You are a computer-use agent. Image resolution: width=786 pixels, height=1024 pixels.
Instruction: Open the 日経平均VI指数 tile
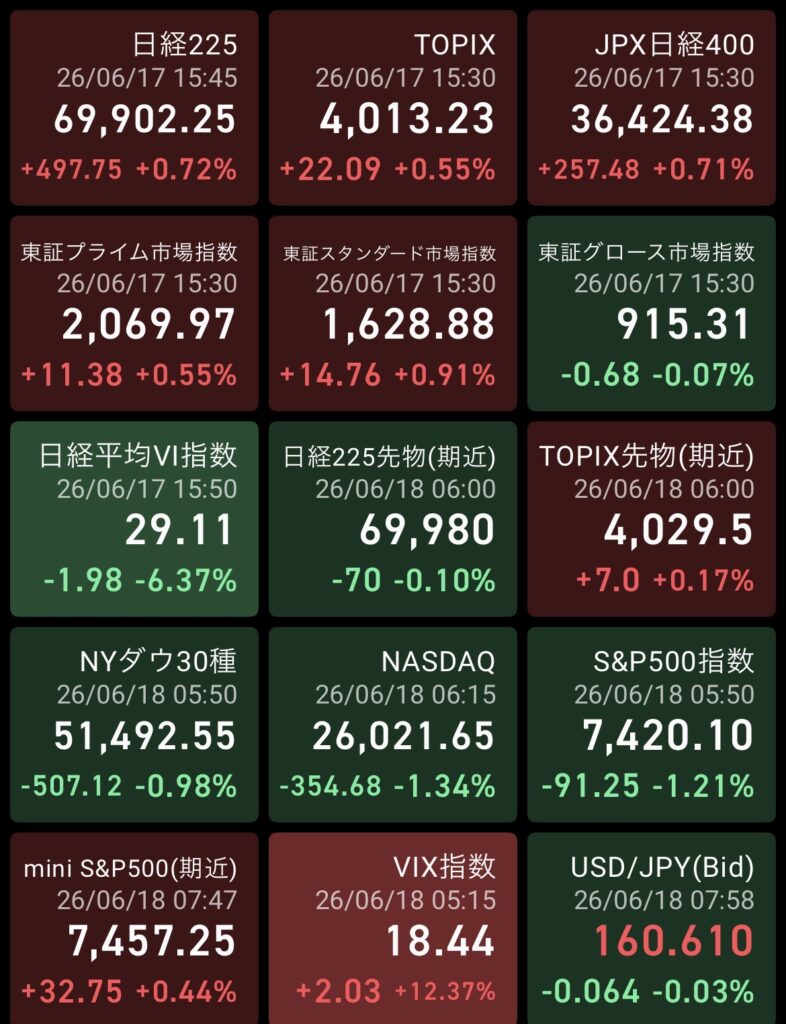click(134, 519)
